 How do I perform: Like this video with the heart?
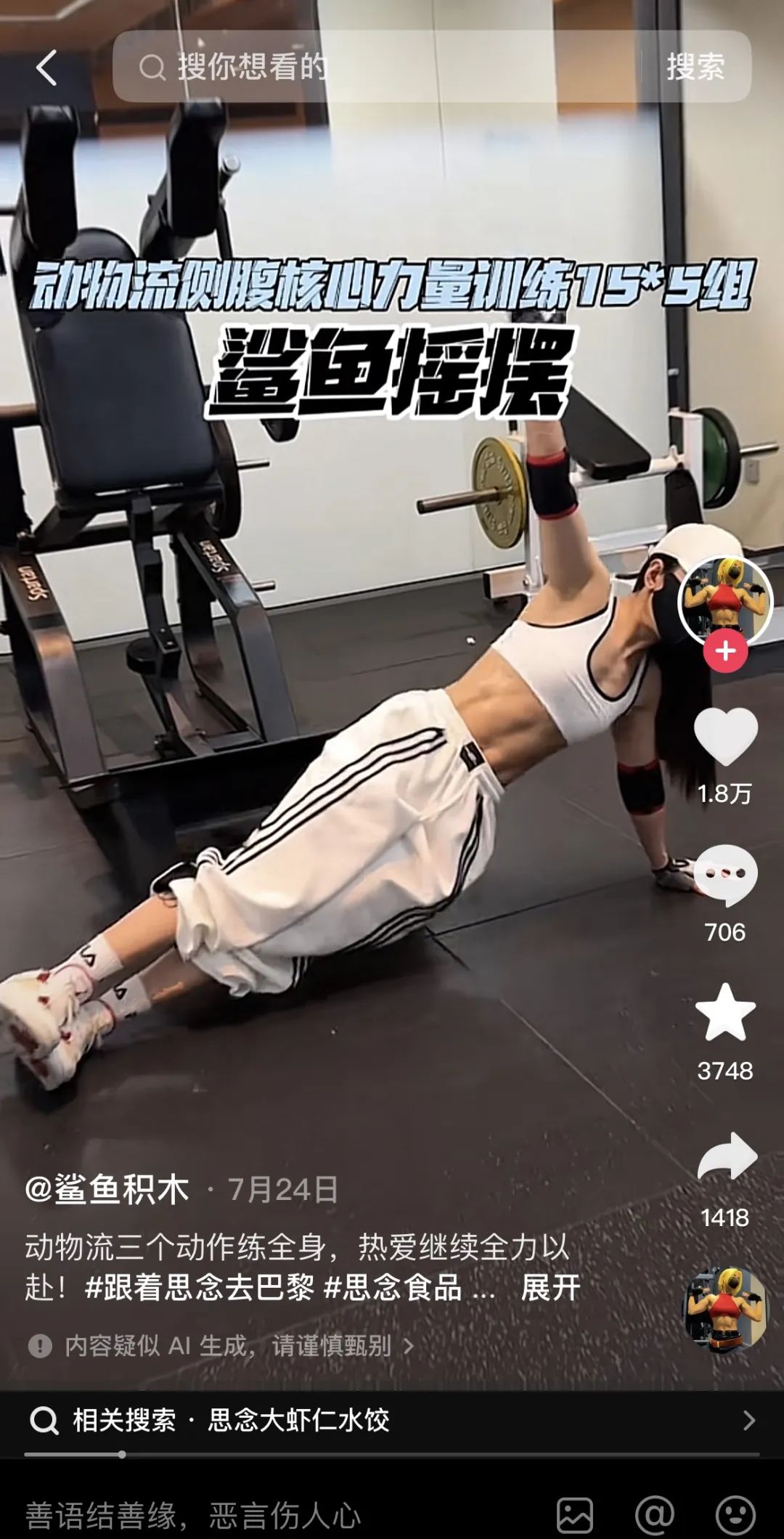(x=725, y=736)
